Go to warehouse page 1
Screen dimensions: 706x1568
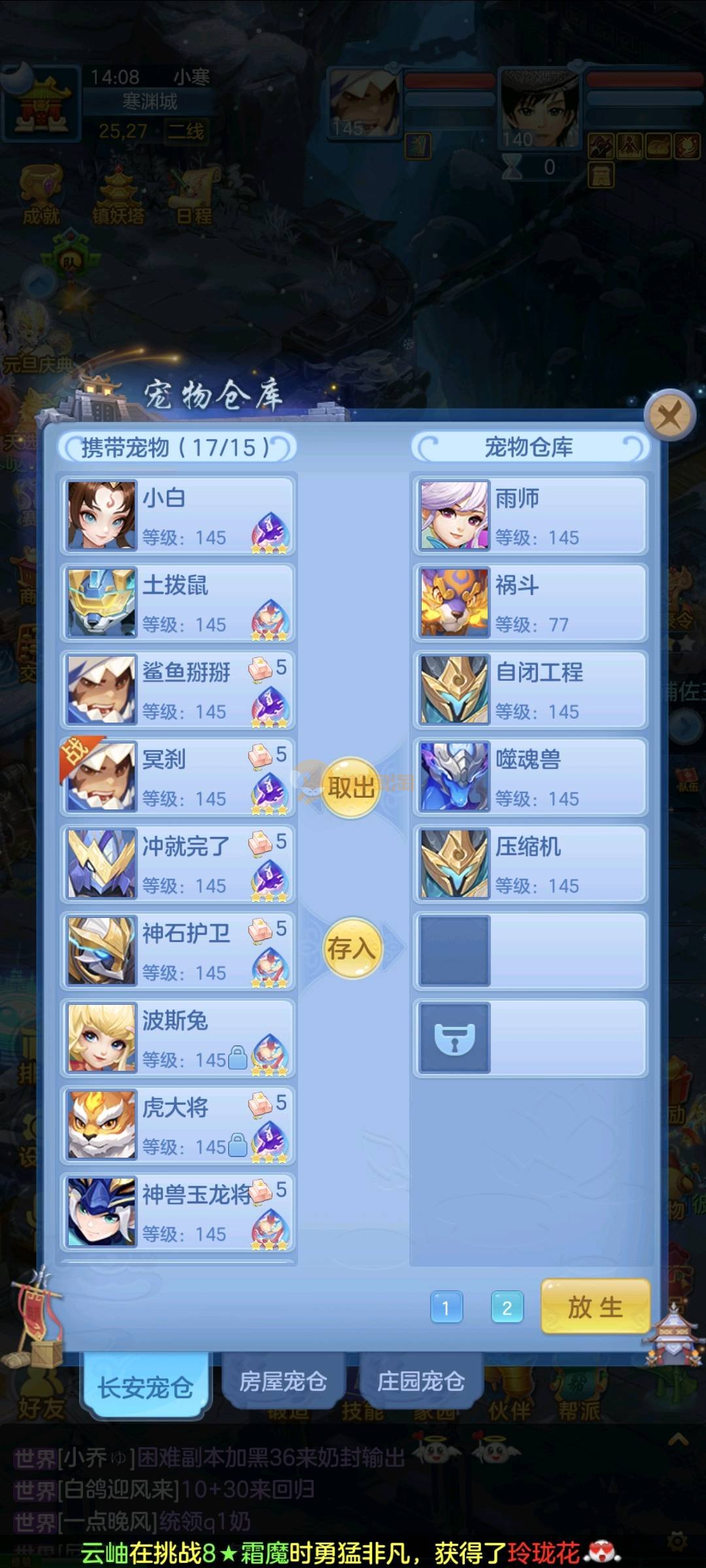(x=446, y=1307)
